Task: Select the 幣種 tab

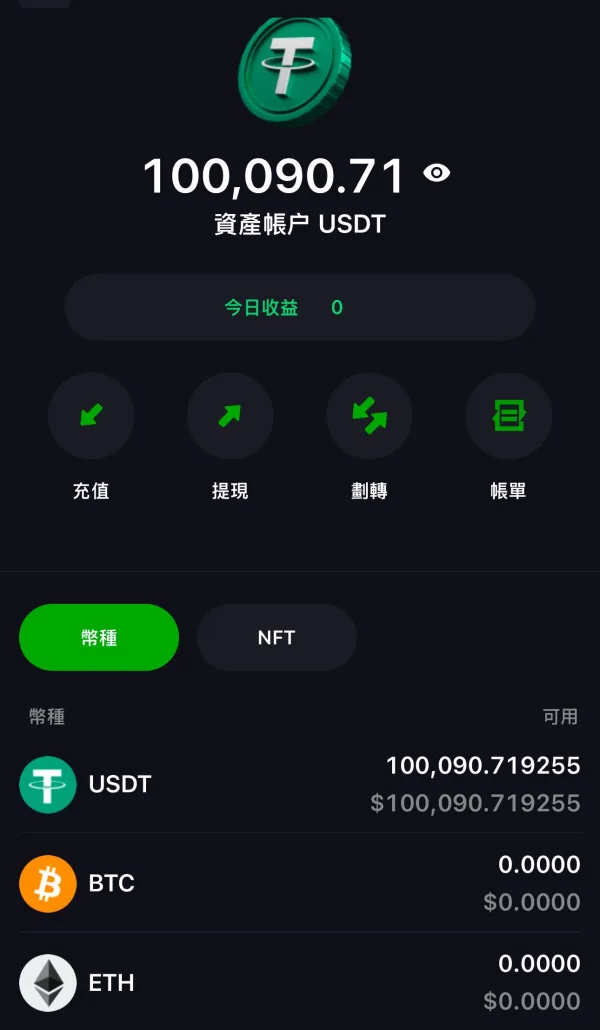Action: pyautogui.click(x=99, y=637)
